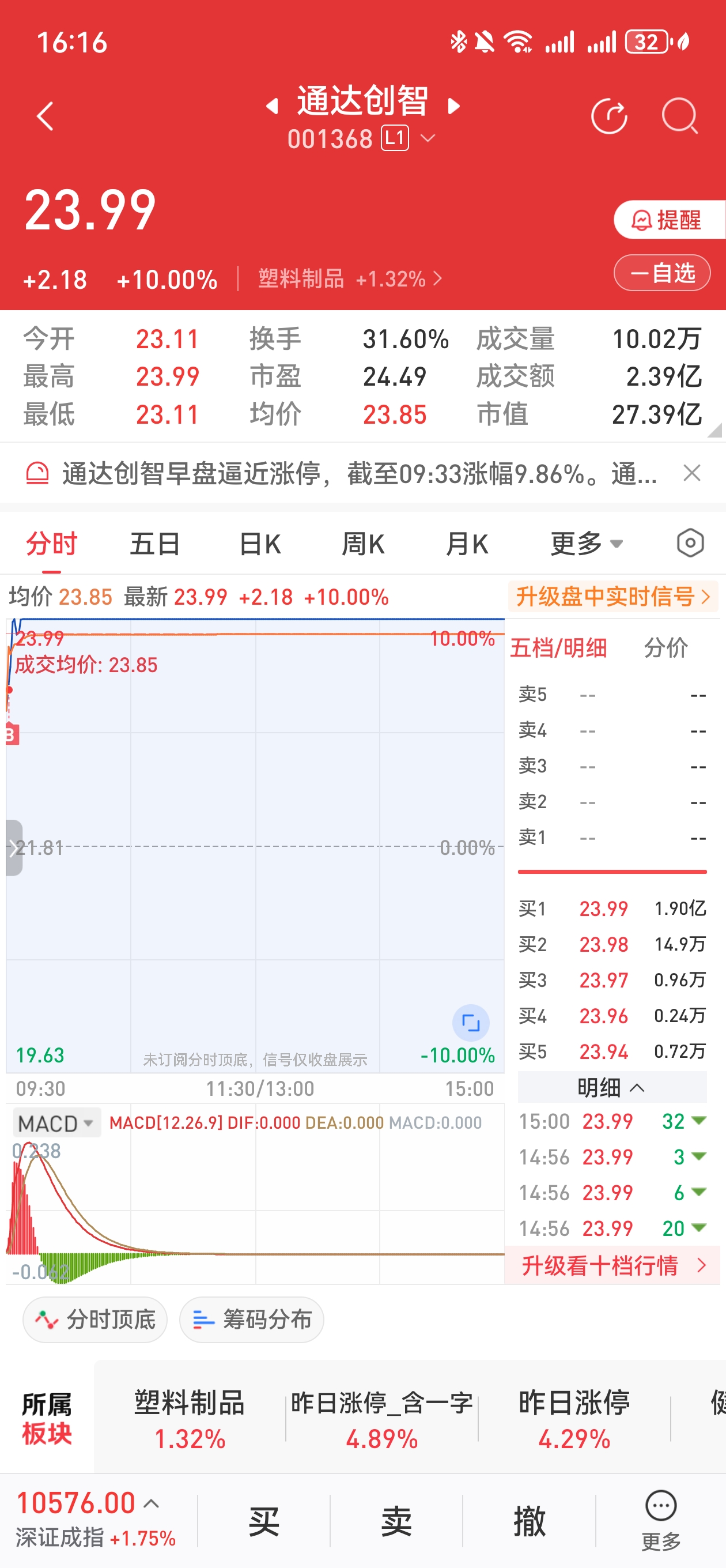Viewport: 726px width, 1568px height.
Task: Switch to the 周K chart tab
Action: (364, 544)
